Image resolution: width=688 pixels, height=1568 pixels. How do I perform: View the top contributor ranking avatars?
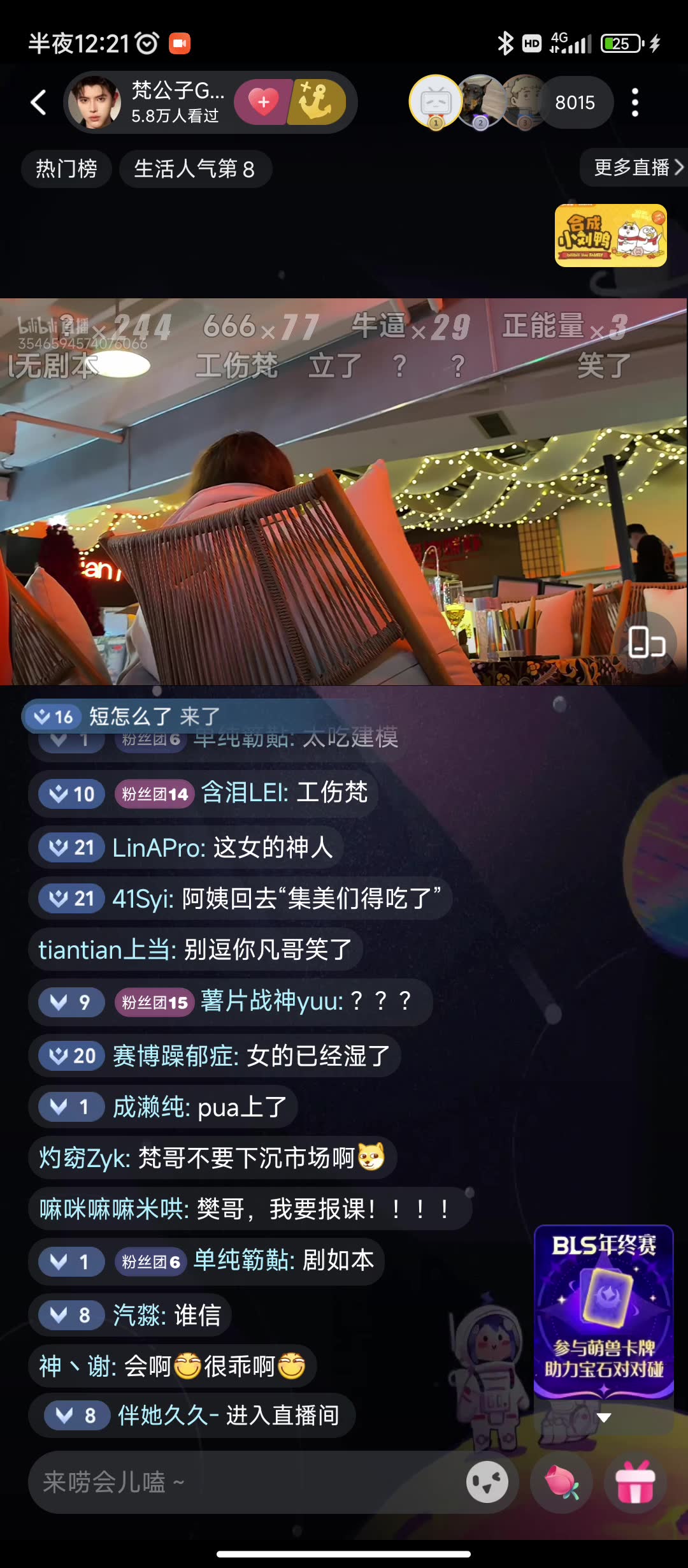(479, 102)
